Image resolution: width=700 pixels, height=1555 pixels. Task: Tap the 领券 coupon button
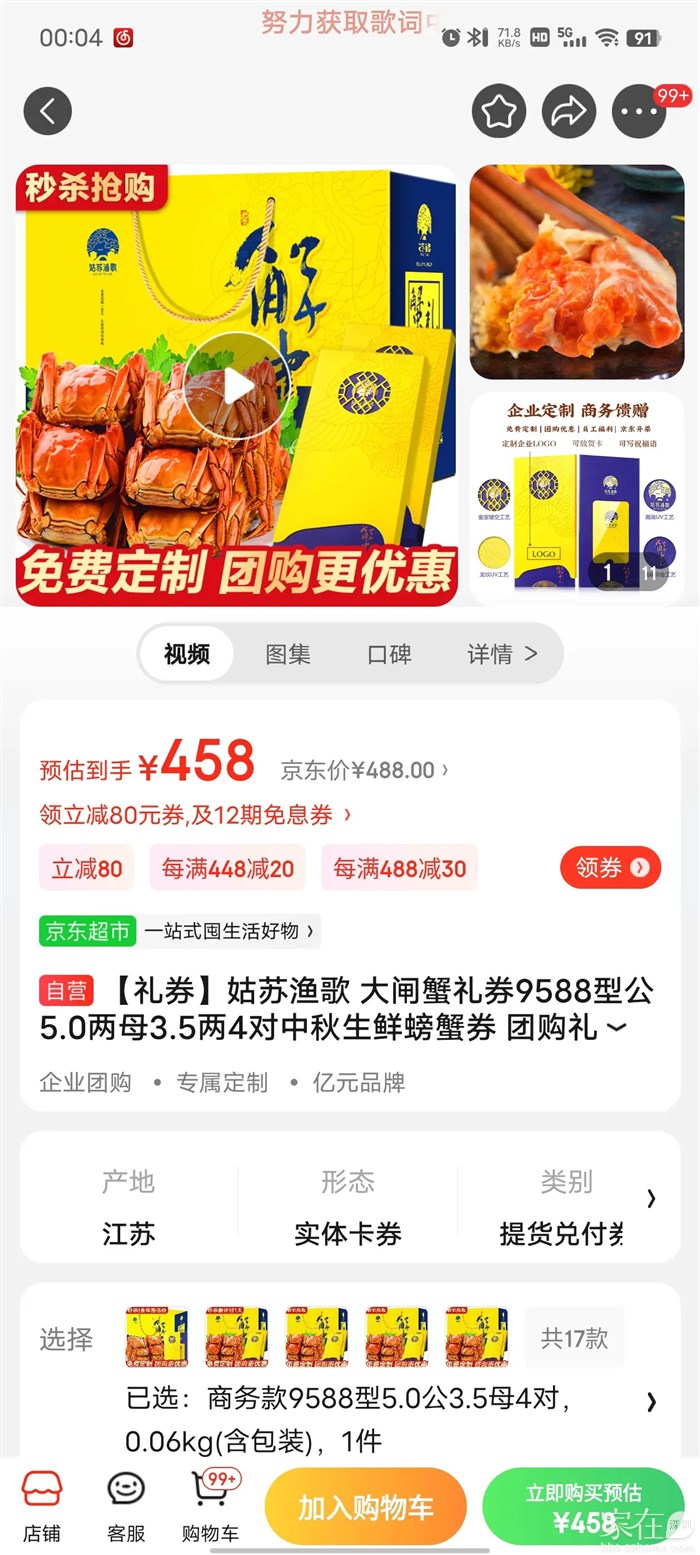pos(610,868)
